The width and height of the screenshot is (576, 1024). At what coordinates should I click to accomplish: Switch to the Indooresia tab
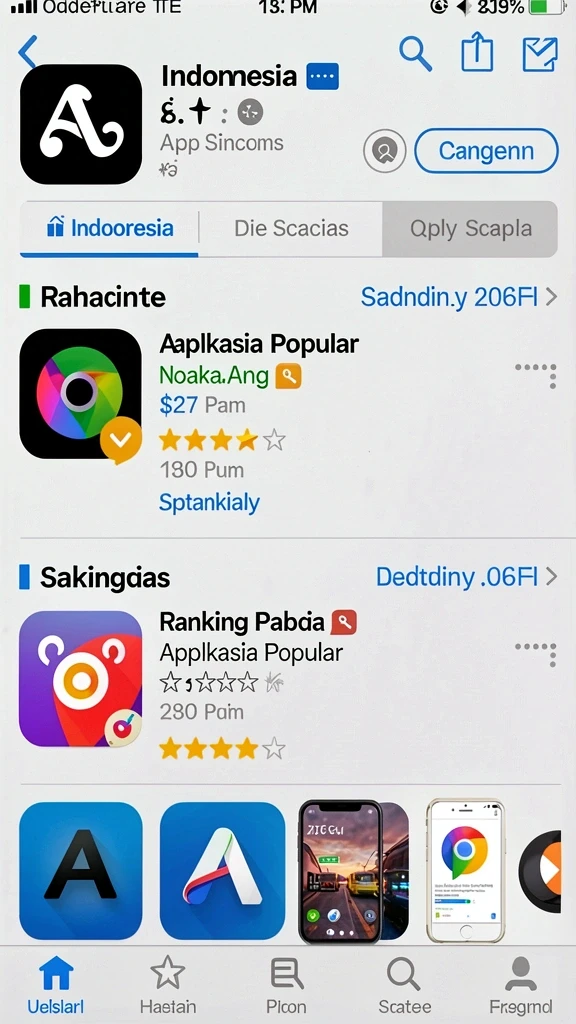110,229
